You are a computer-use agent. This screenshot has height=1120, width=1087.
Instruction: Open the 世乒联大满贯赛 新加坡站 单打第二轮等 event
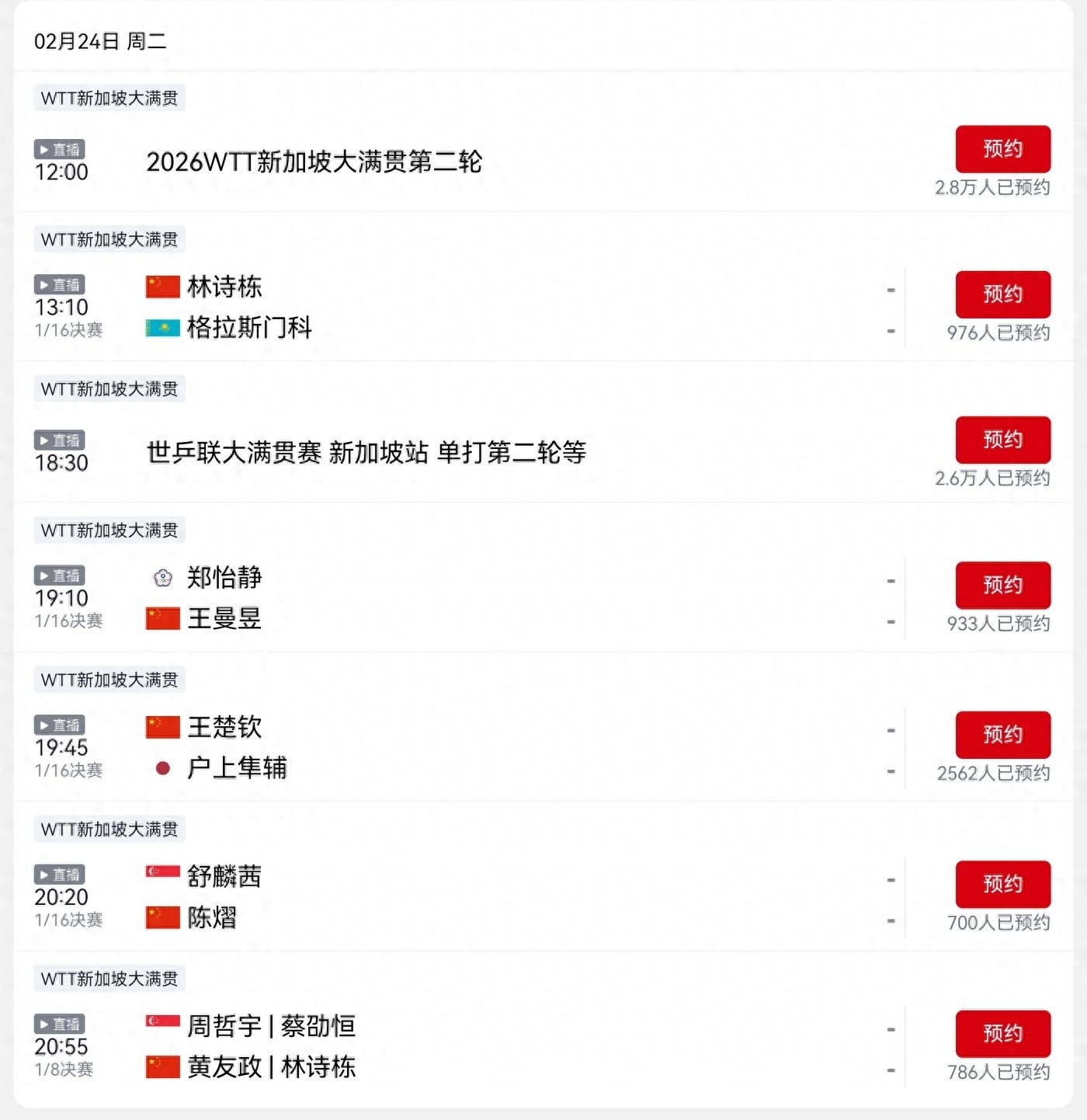(x=365, y=454)
